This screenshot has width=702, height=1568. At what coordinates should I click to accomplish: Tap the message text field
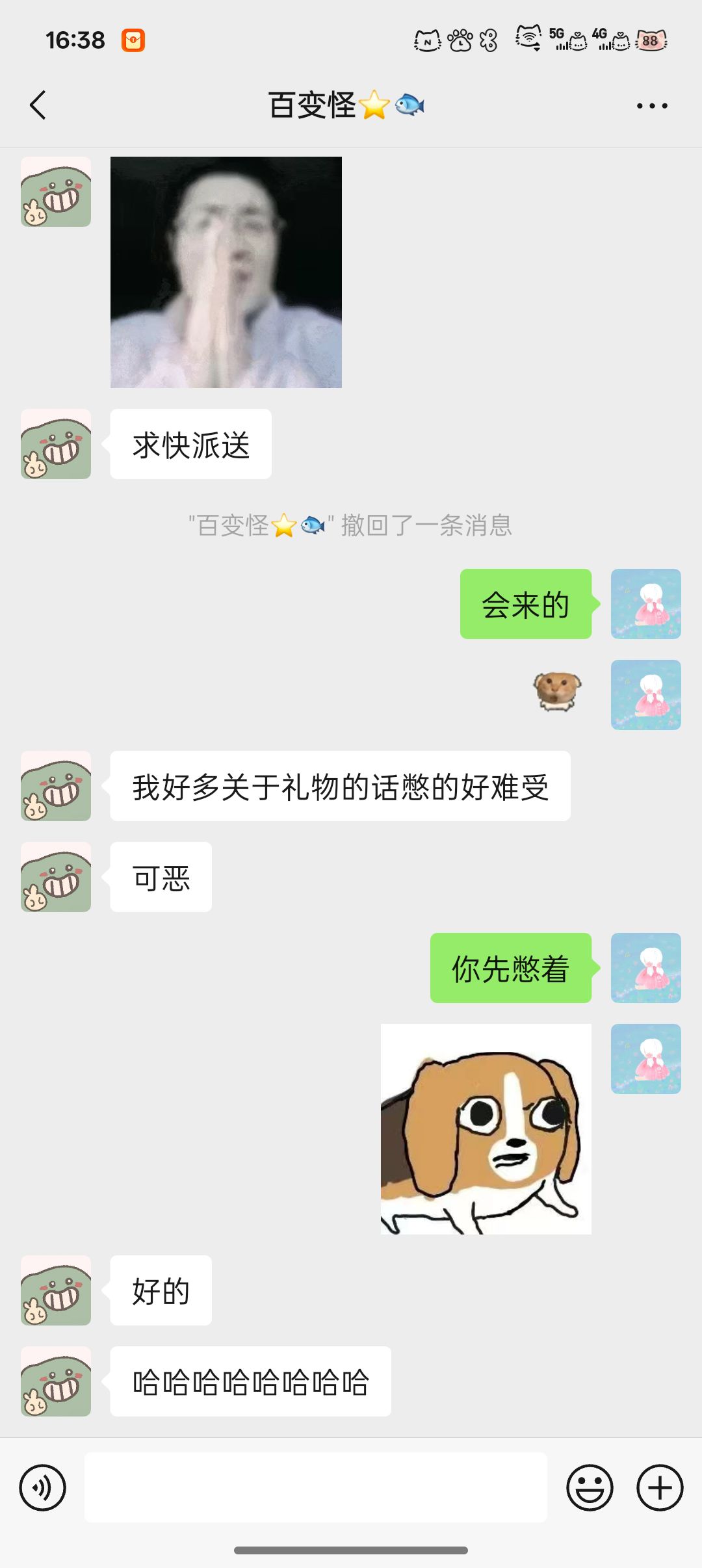(316, 1487)
